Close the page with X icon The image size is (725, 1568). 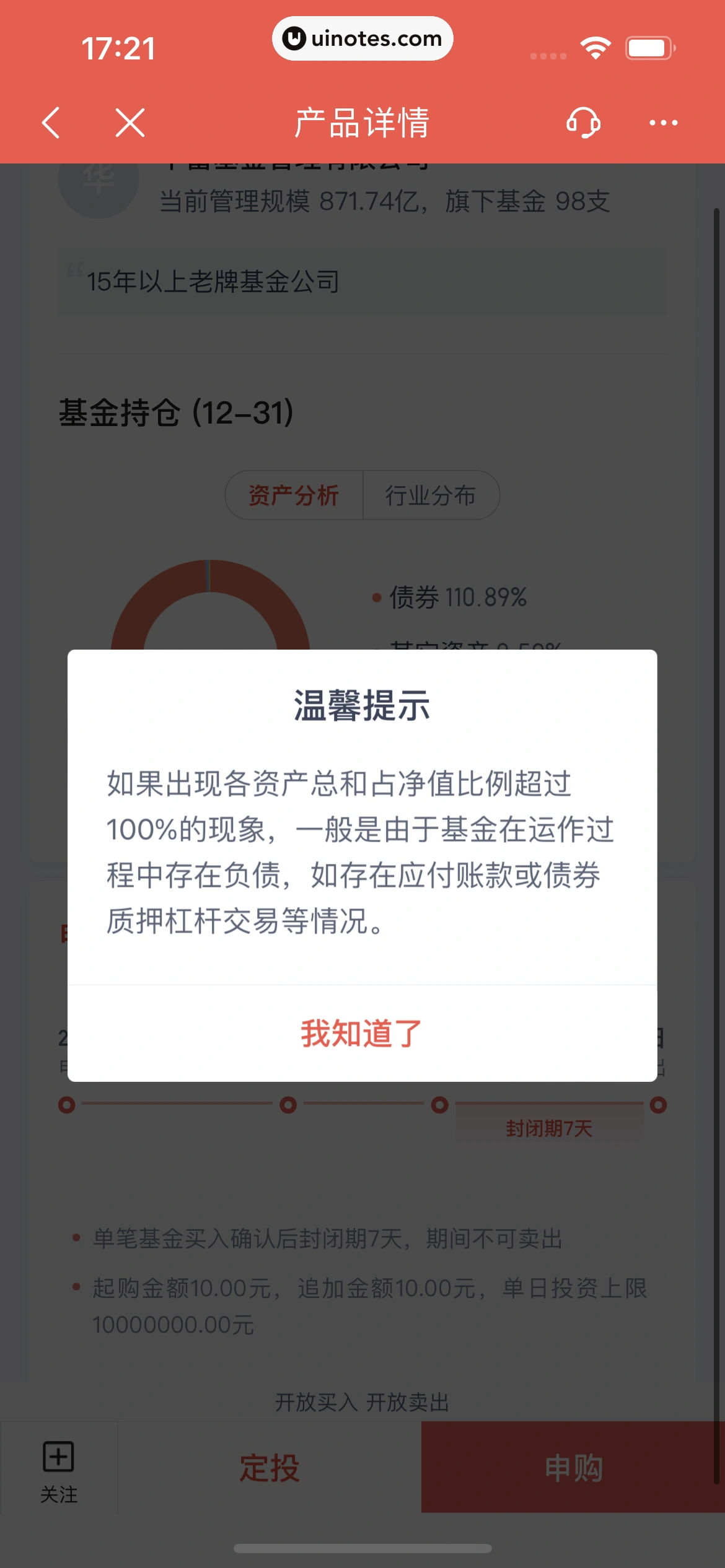(130, 123)
